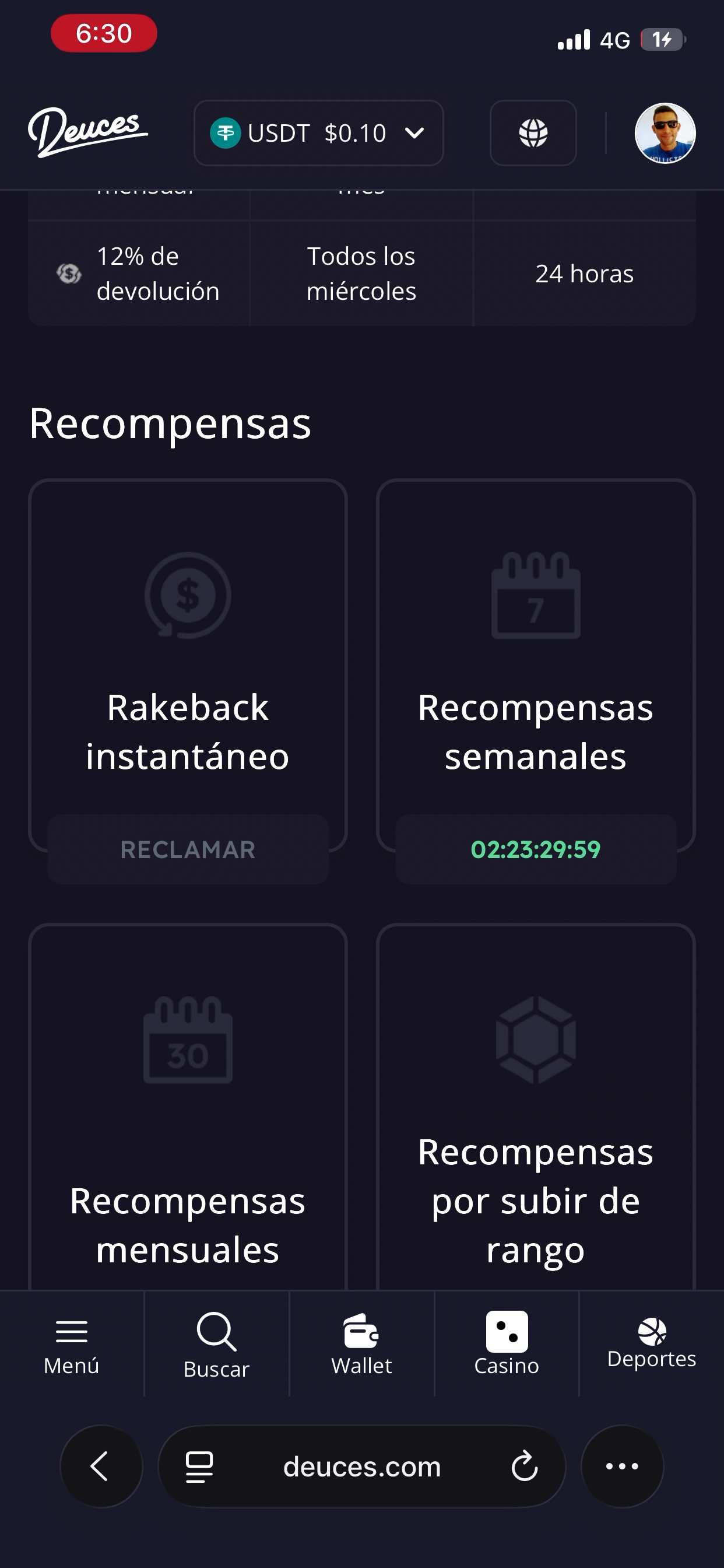Open the profile avatar menu
Viewport: 724px width, 1568px height.
(665, 132)
